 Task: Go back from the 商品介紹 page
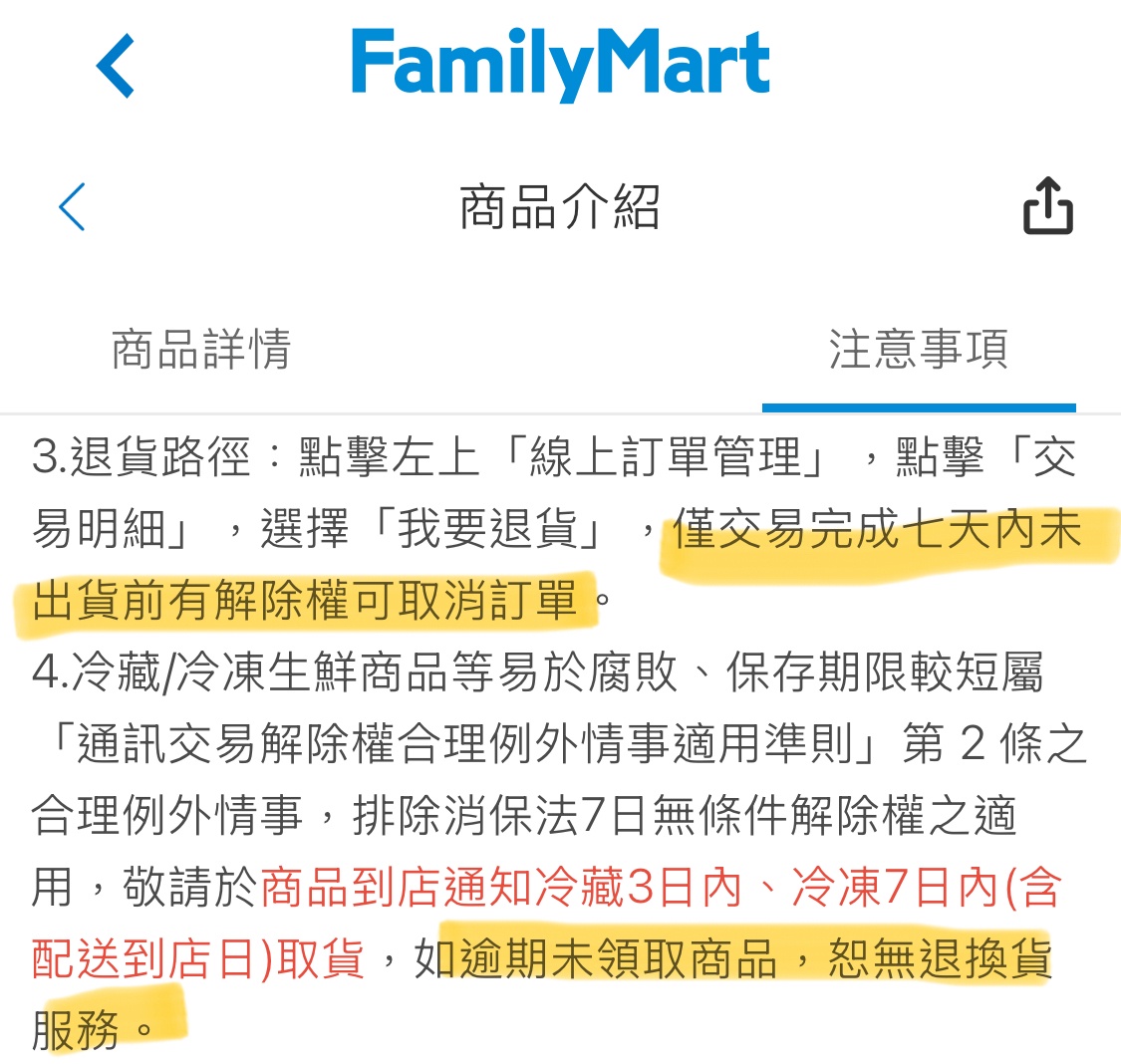click(x=73, y=207)
